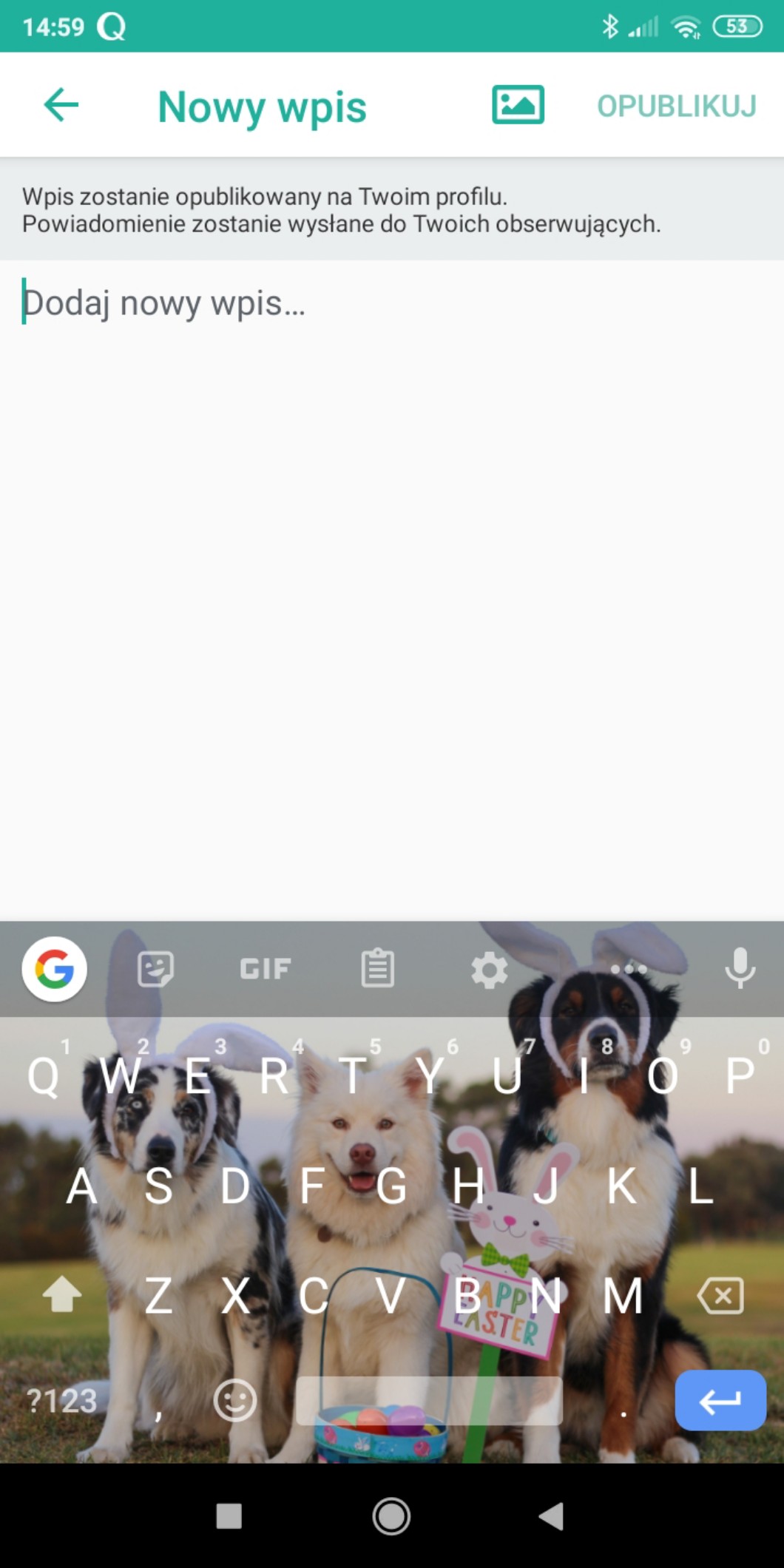Tap the shift key
This screenshot has width=784, height=1568.
pyautogui.click(x=62, y=1295)
